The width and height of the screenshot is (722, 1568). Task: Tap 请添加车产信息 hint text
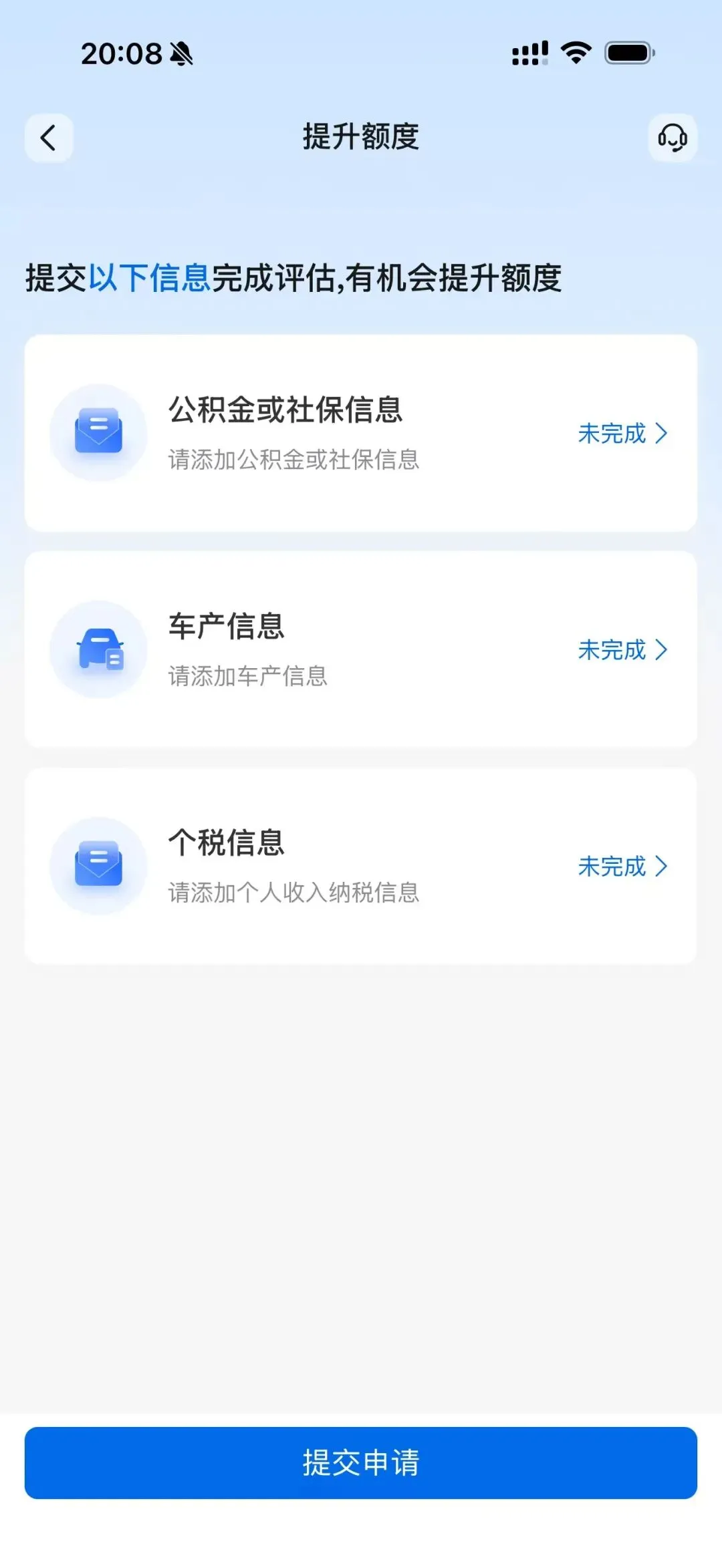247,677
